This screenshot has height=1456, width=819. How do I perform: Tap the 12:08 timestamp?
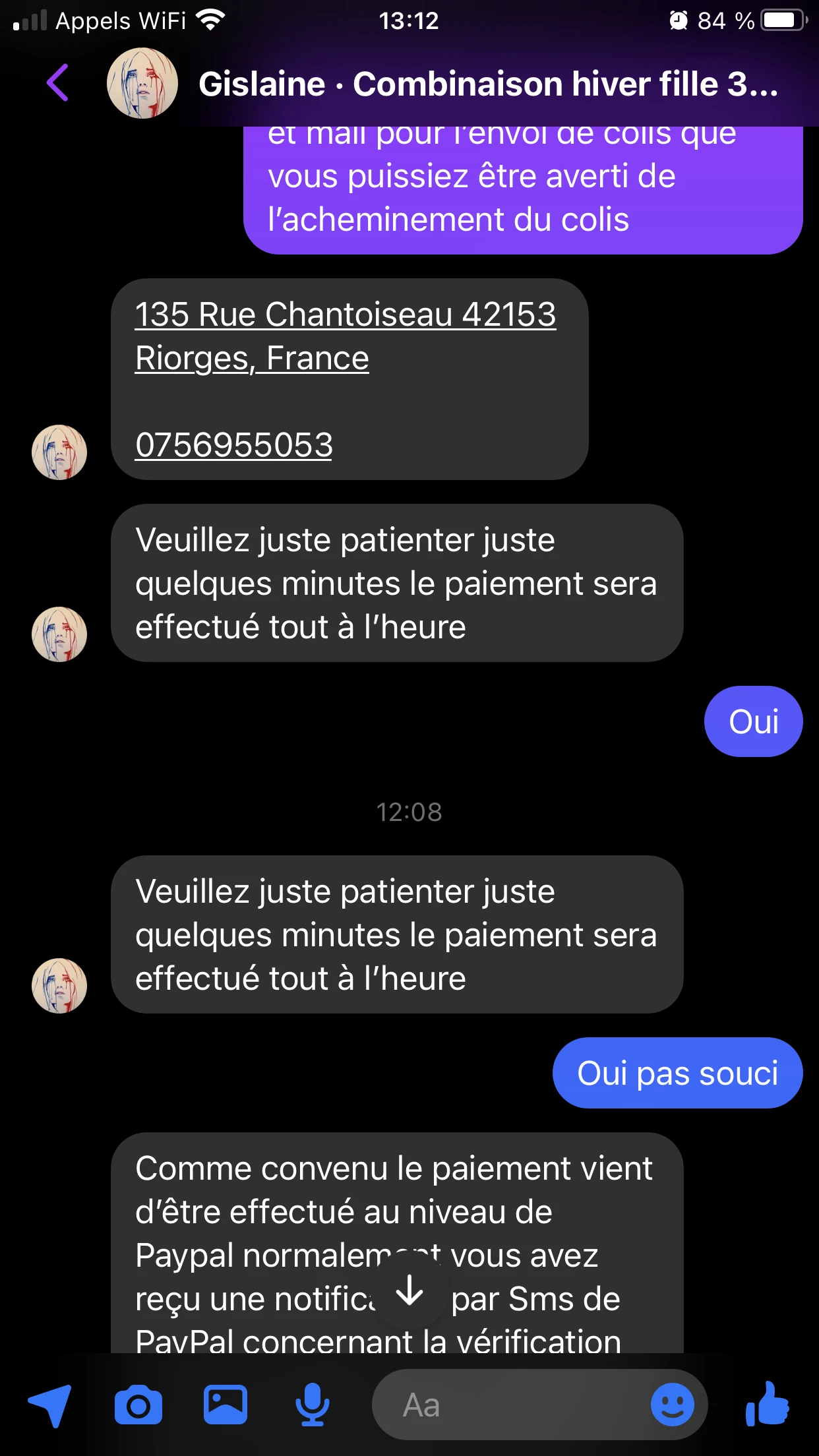click(x=409, y=812)
